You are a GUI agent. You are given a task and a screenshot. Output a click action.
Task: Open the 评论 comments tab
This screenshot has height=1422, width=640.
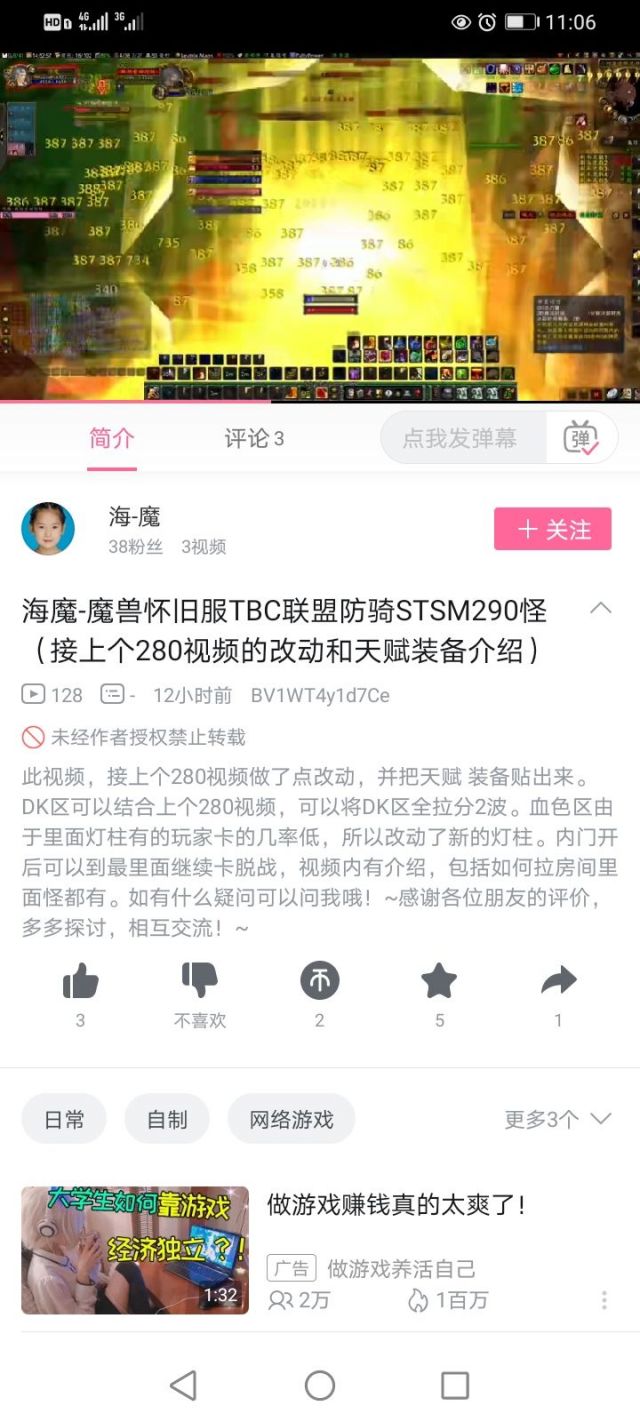253,438
